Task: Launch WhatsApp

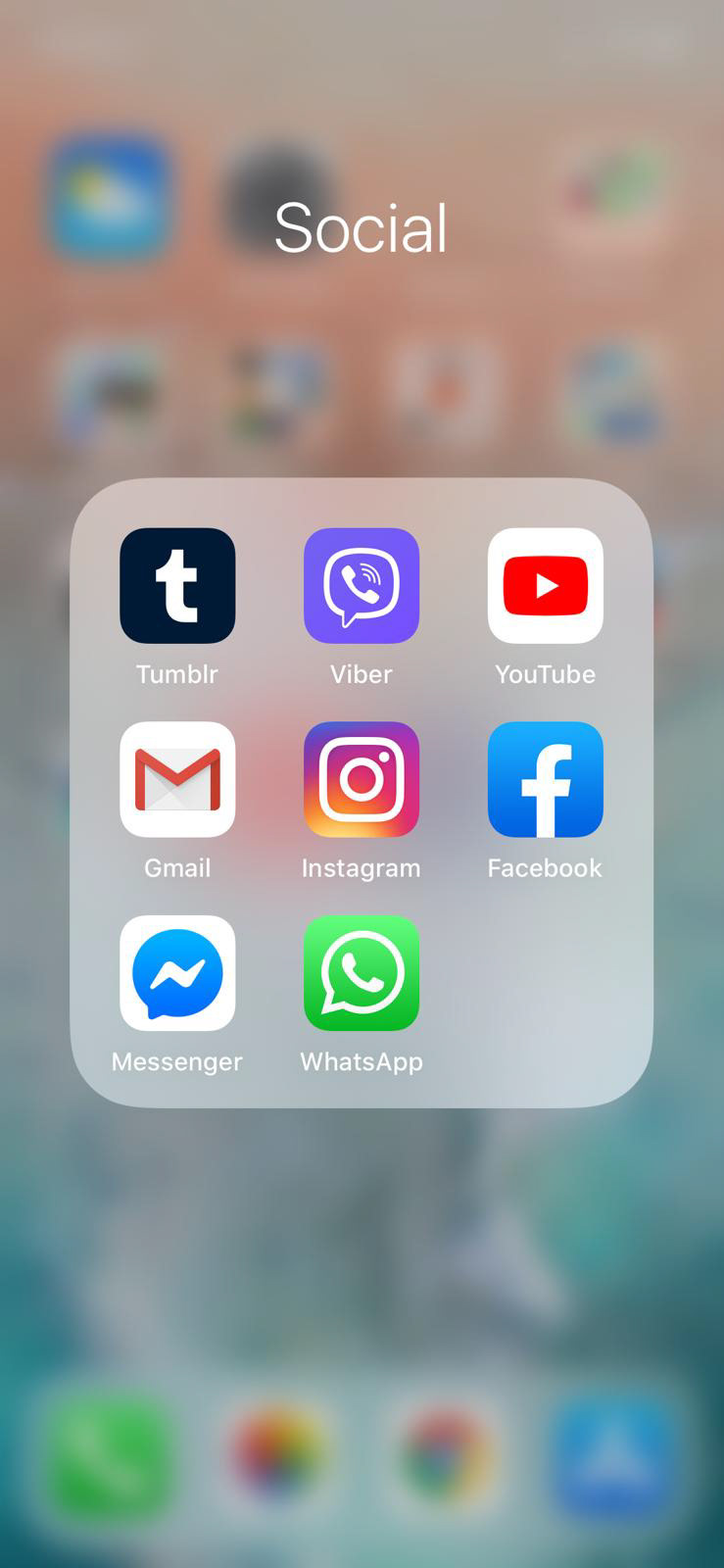Action: 362,973
